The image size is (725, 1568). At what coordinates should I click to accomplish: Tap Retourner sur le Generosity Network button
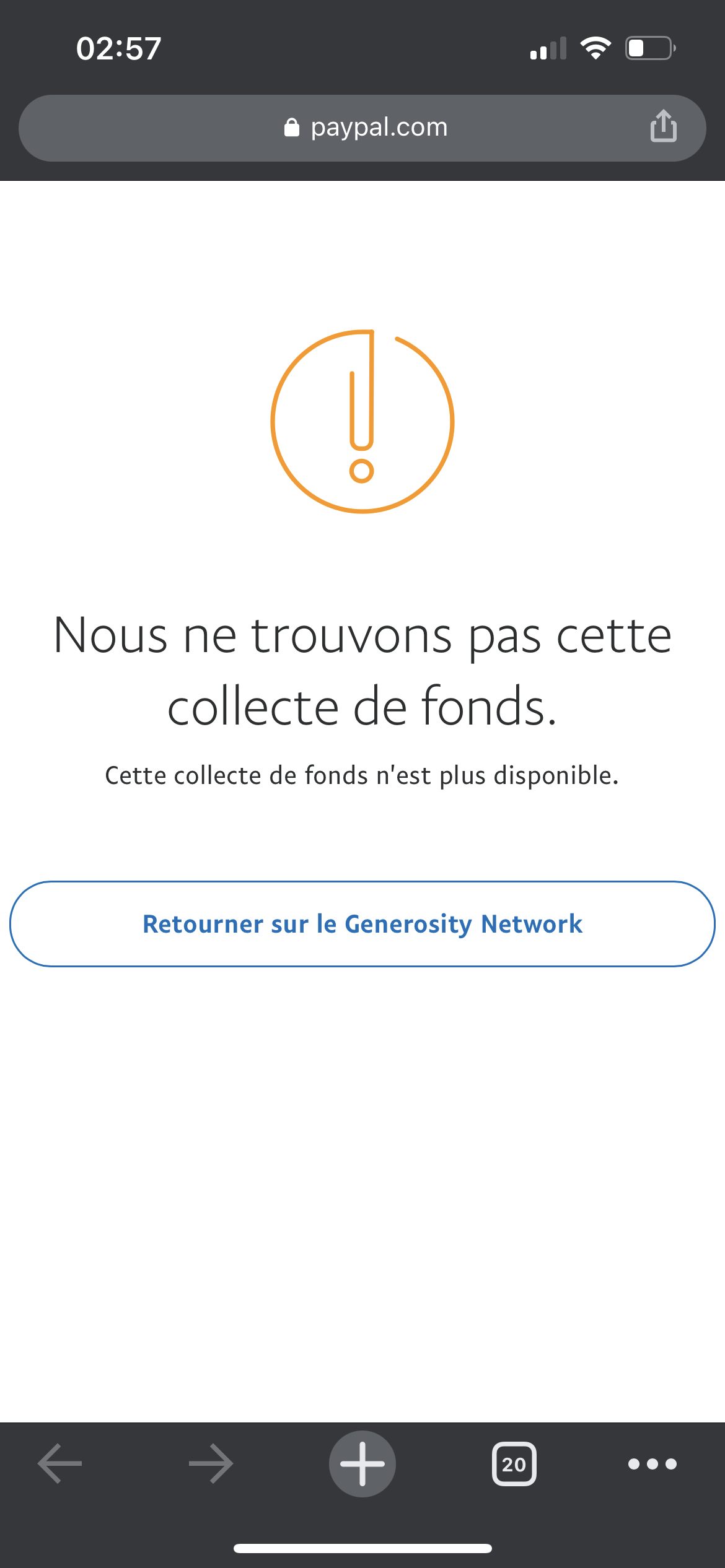click(362, 923)
